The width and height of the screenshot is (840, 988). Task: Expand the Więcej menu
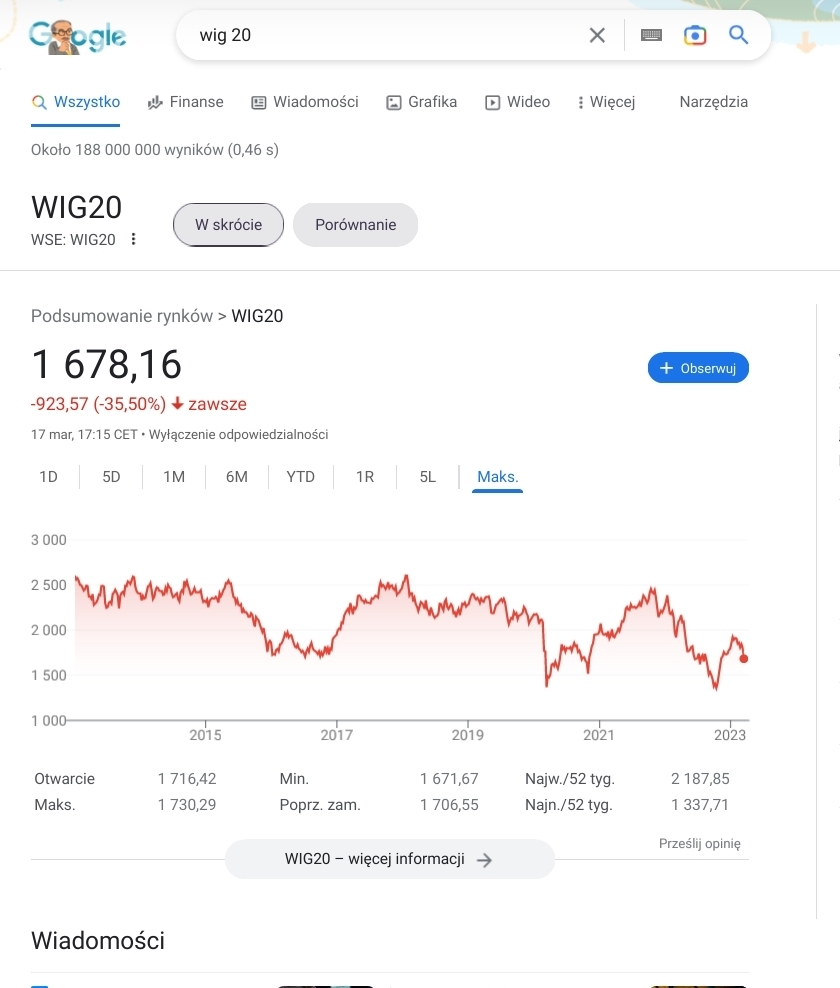[606, 102]
